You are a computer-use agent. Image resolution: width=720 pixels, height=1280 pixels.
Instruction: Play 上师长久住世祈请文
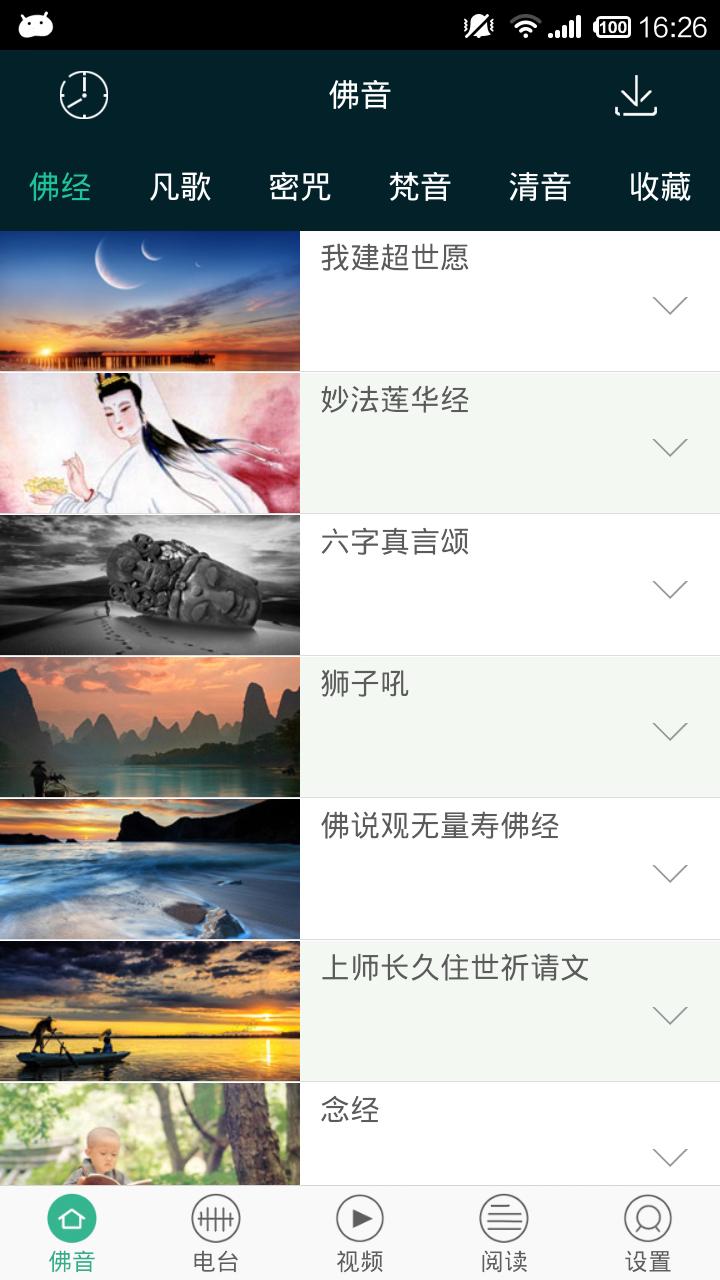point(455,968)
